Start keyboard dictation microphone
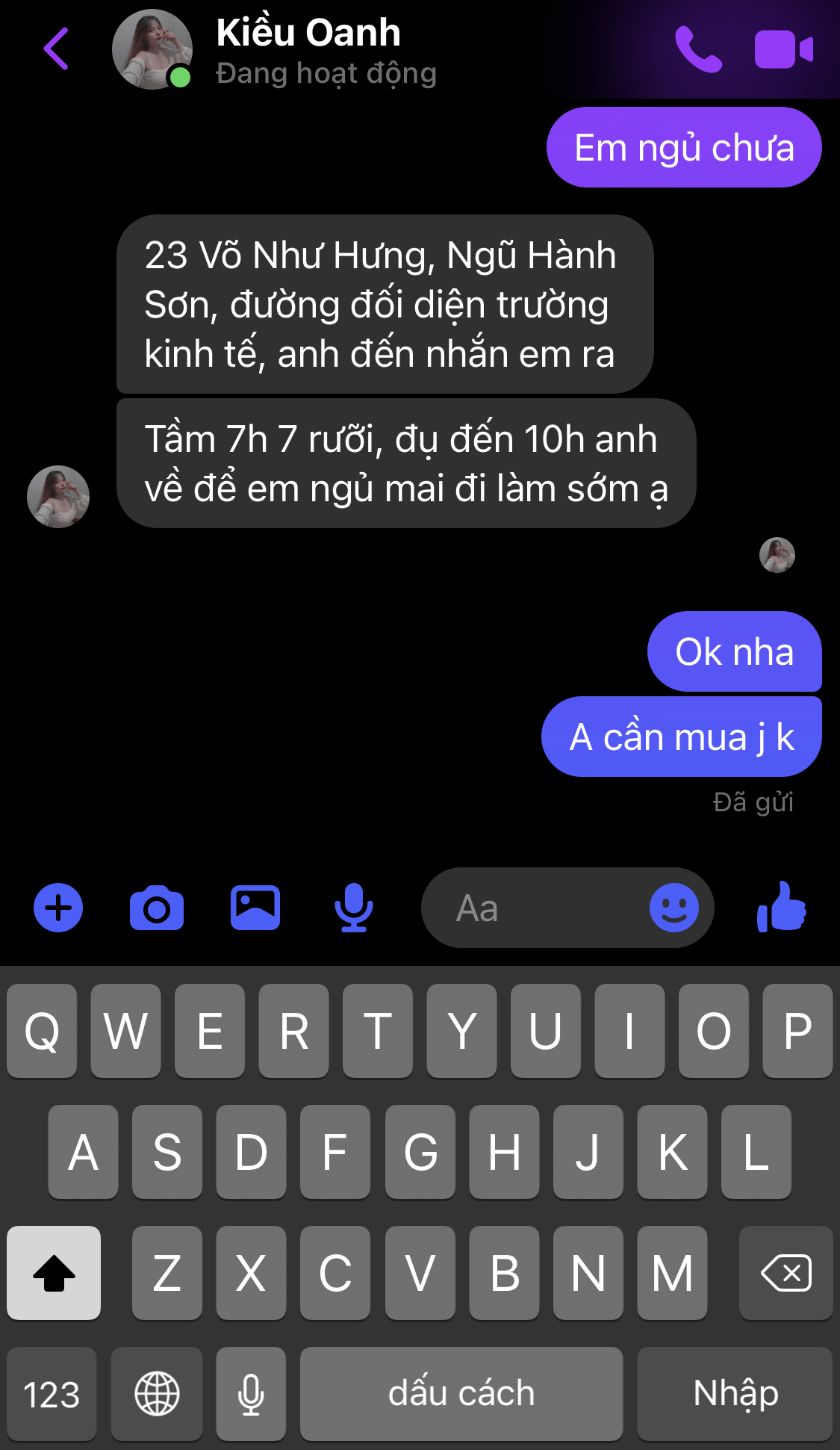 point(251,1394)
